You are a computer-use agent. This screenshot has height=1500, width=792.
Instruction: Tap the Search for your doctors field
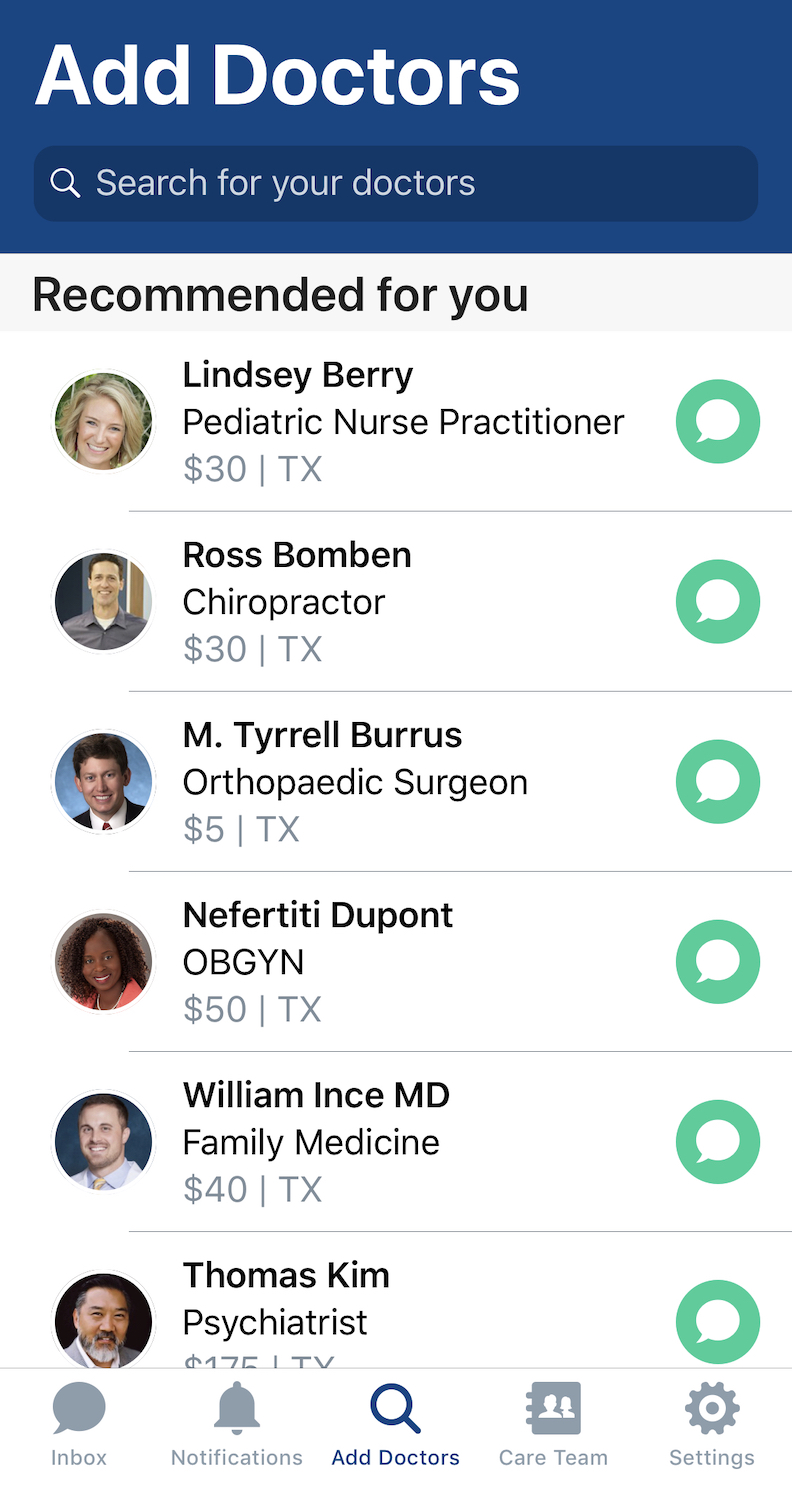(396, 183)
